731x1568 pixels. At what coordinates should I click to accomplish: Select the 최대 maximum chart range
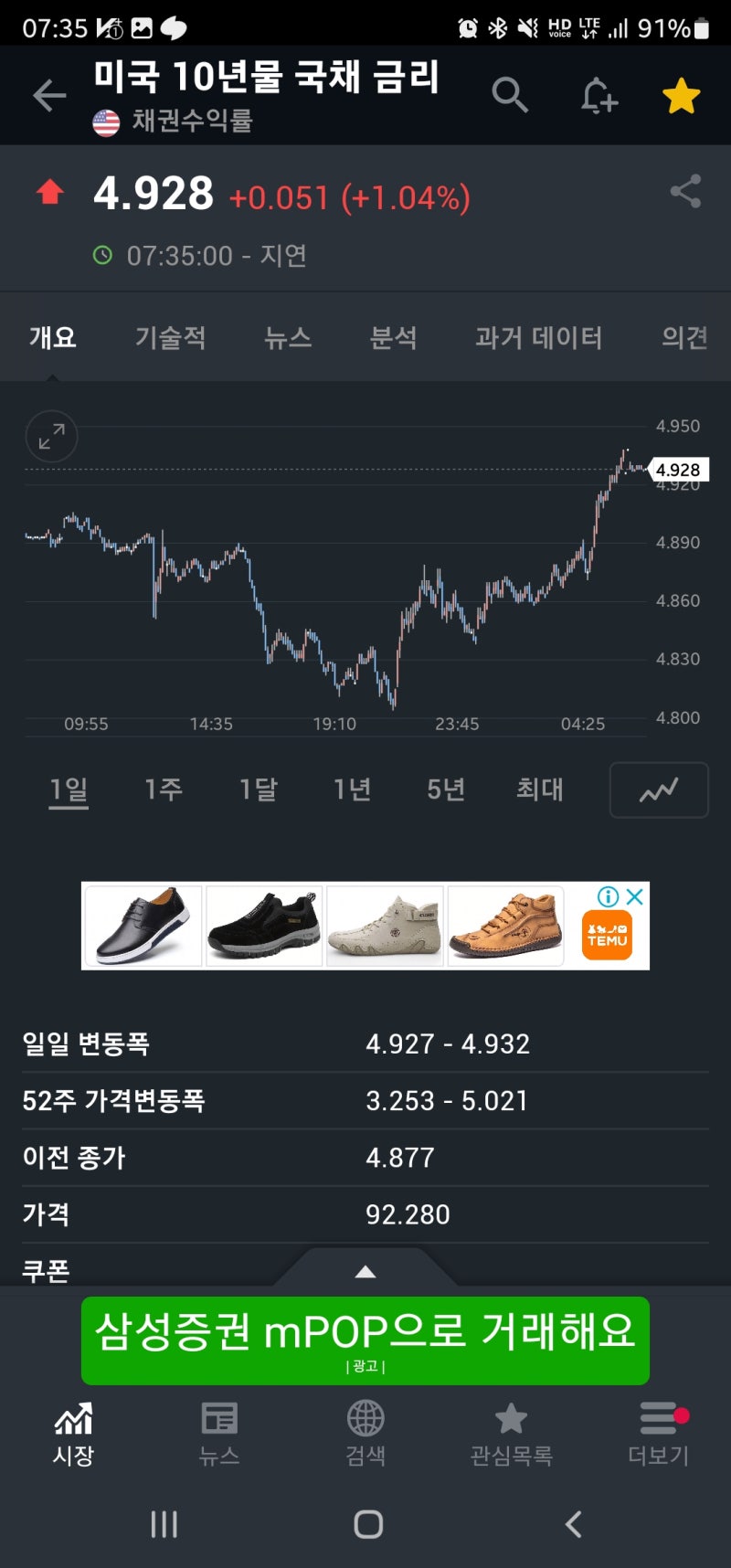point(541,789)
